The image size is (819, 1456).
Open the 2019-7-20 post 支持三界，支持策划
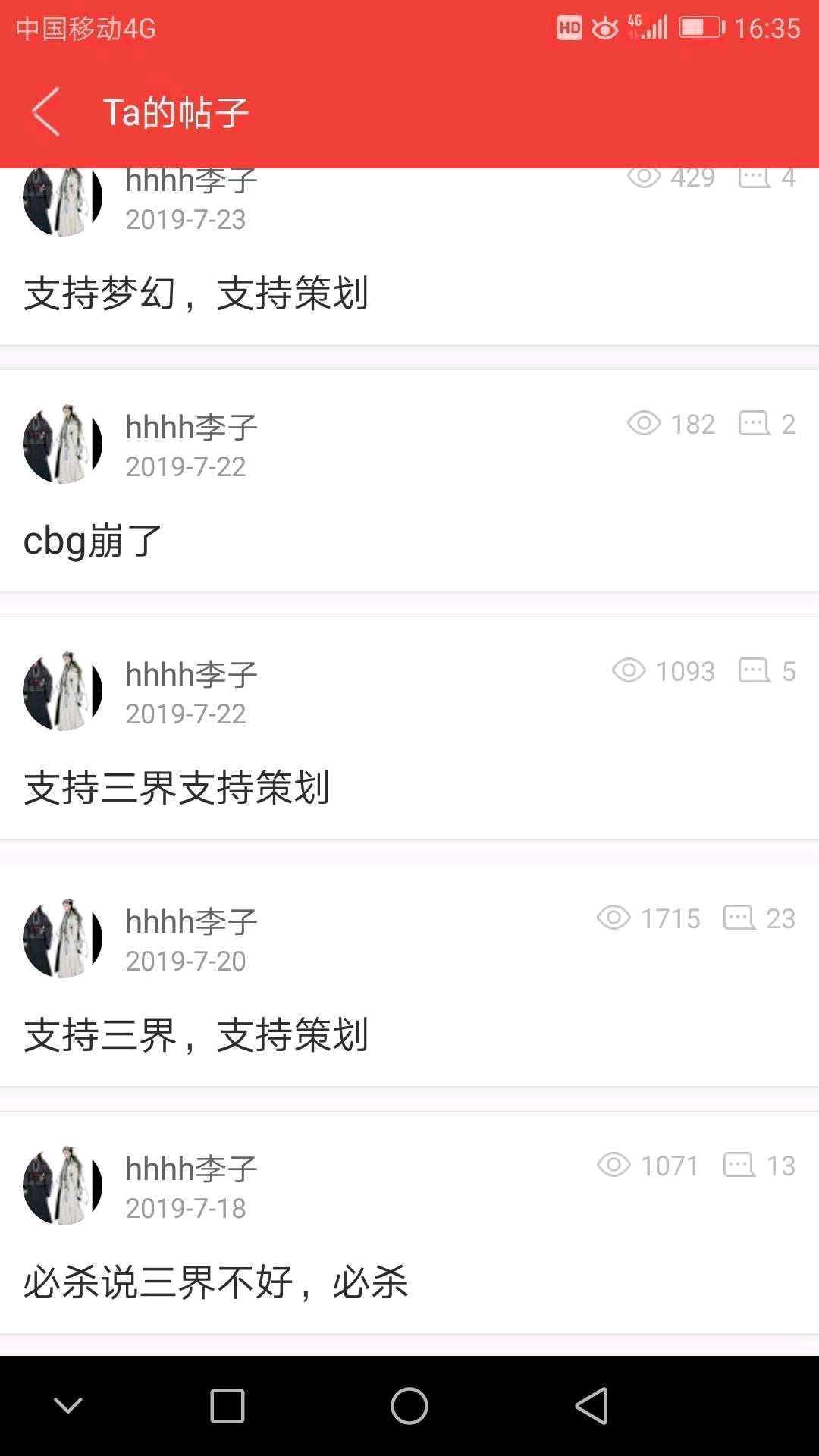click(x=196, y=1035)
